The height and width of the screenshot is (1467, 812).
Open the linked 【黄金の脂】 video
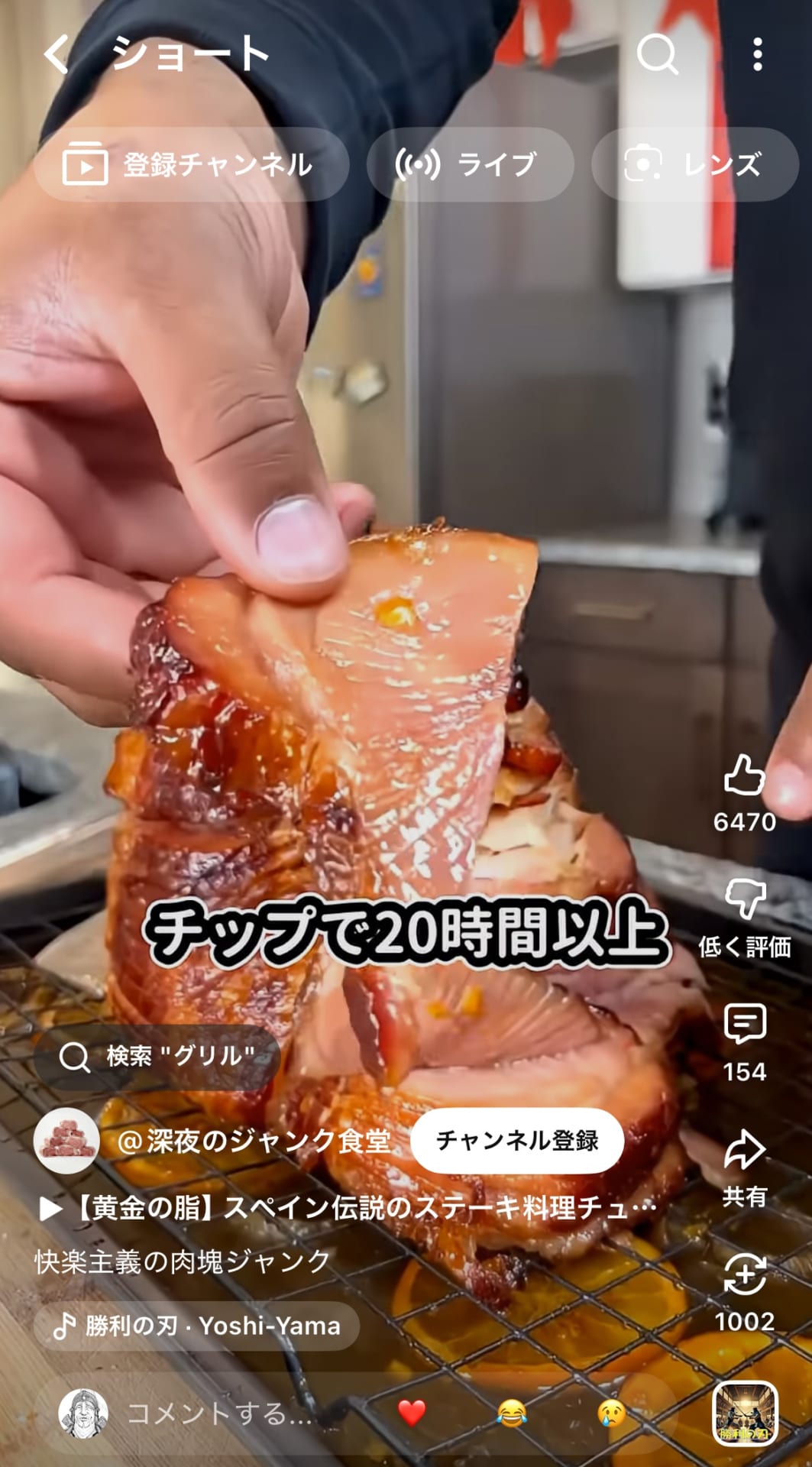click(348, 1208)
